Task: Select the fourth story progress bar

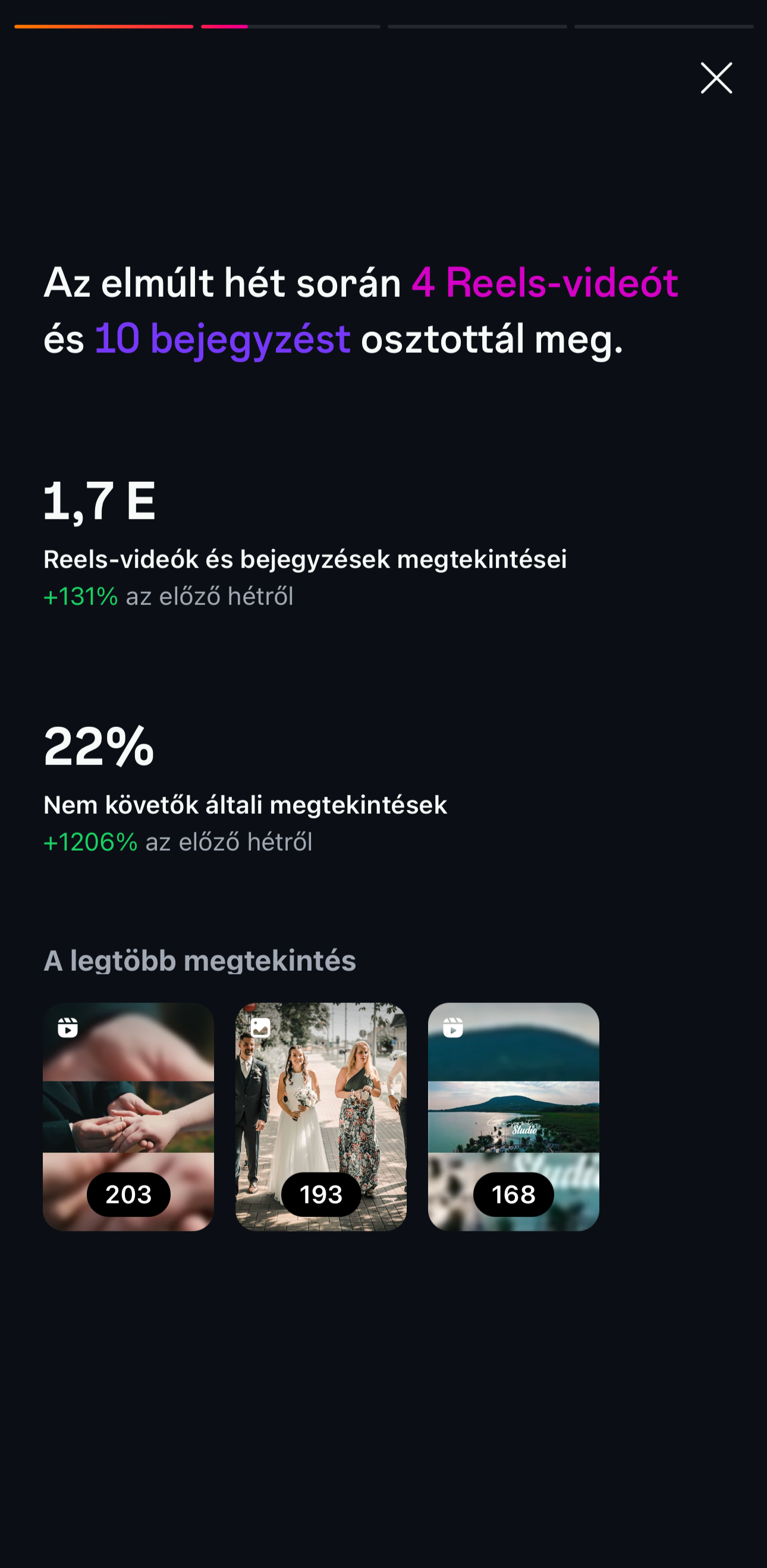Action: click(x=663, y=27)
